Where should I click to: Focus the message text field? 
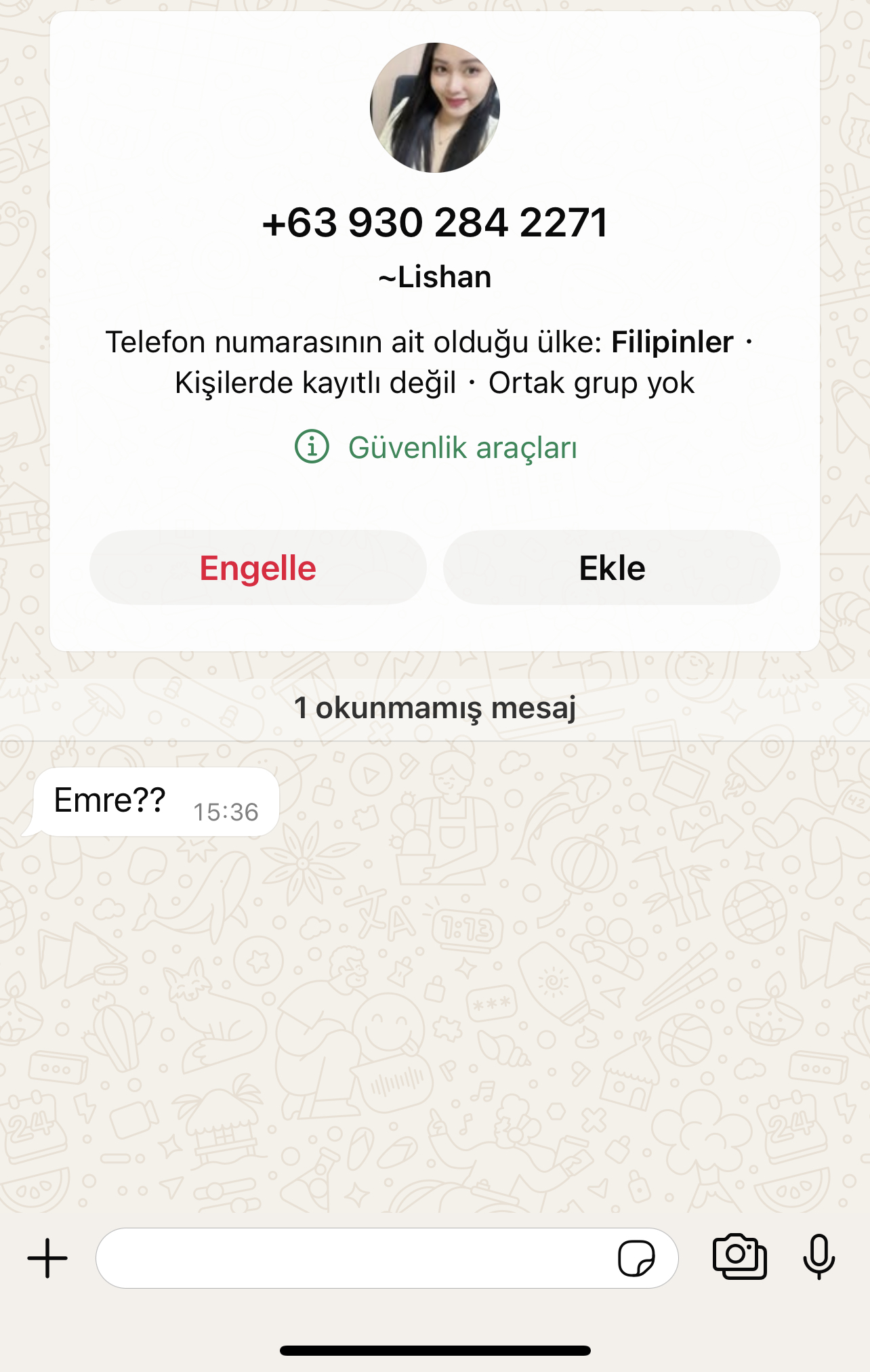(352, 1258)
